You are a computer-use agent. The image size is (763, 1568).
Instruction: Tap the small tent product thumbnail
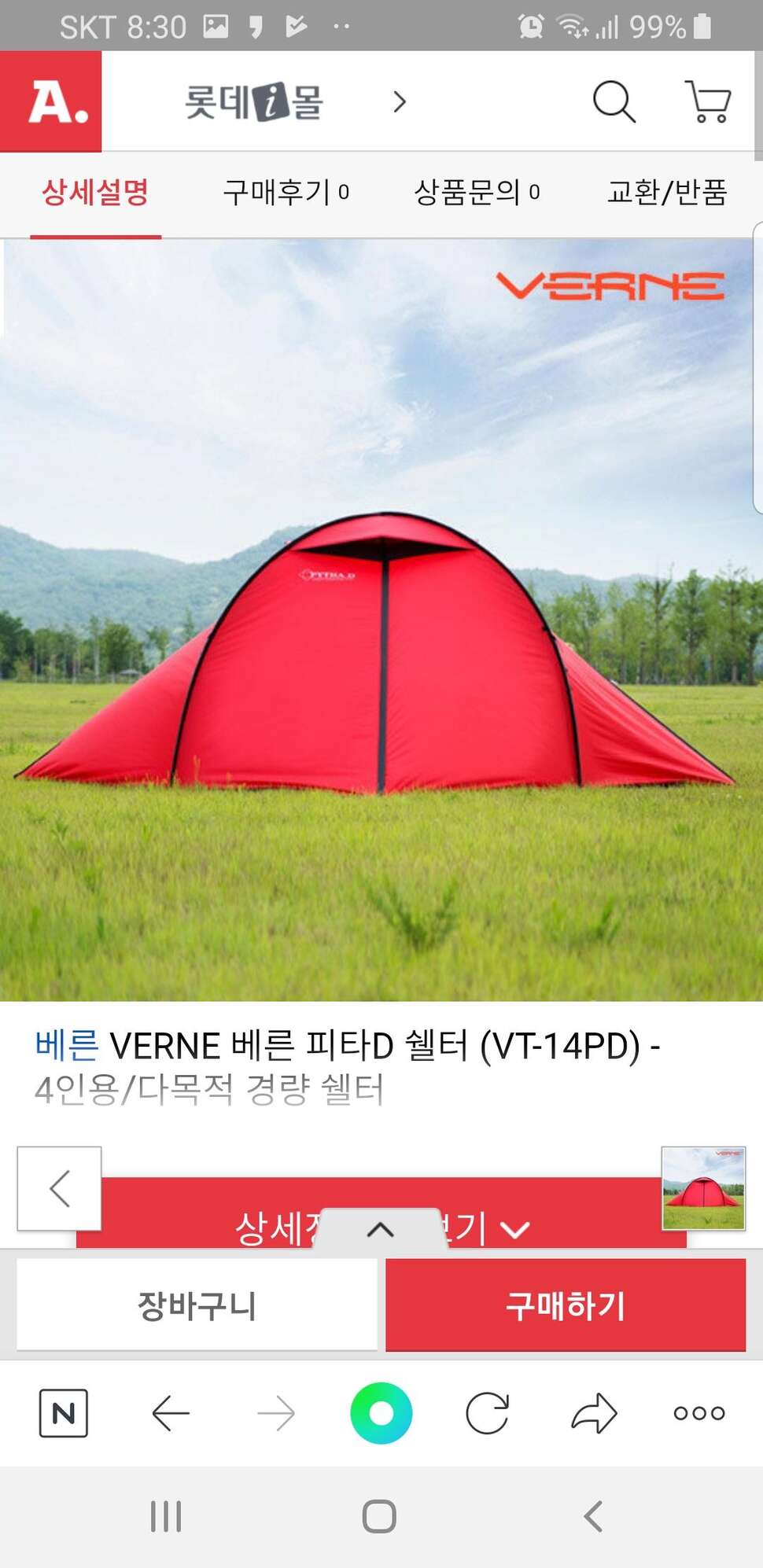pos(703,1188)
